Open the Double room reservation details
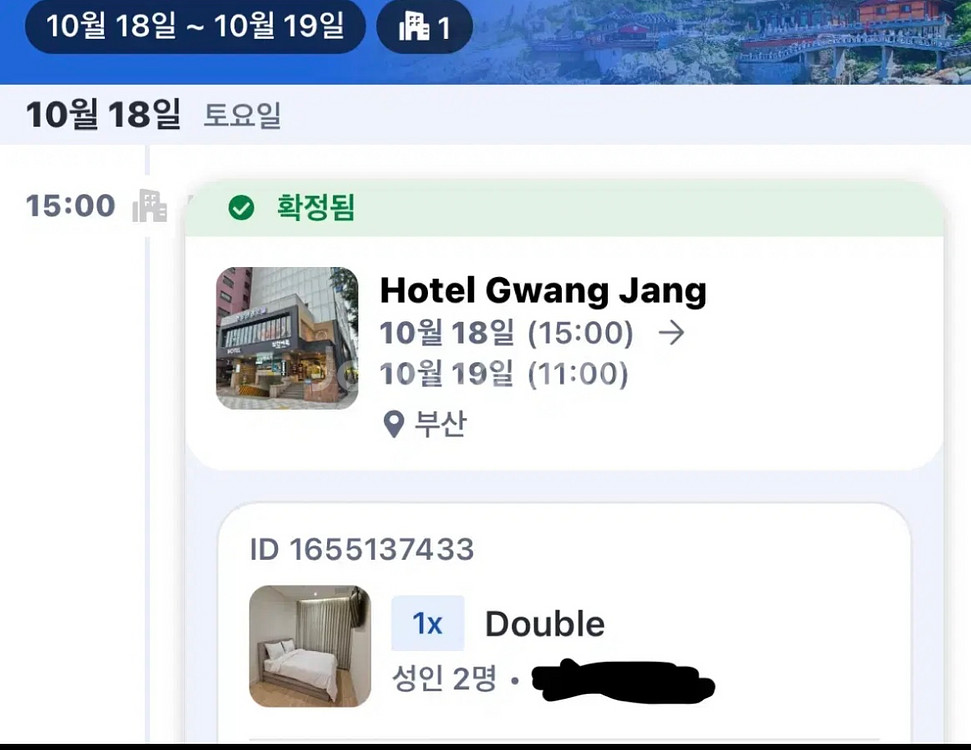Viewport: 971px width, 750px height. [x=564, y=623]
